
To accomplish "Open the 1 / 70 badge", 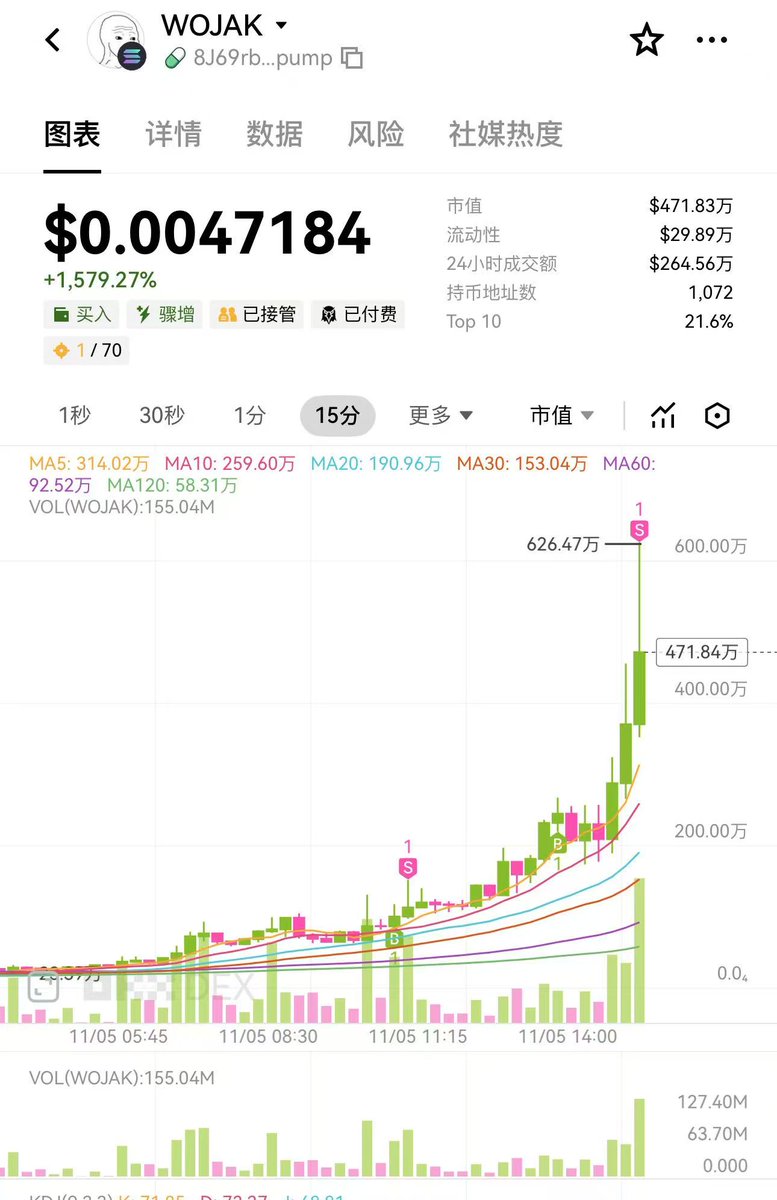I will 86,350.
